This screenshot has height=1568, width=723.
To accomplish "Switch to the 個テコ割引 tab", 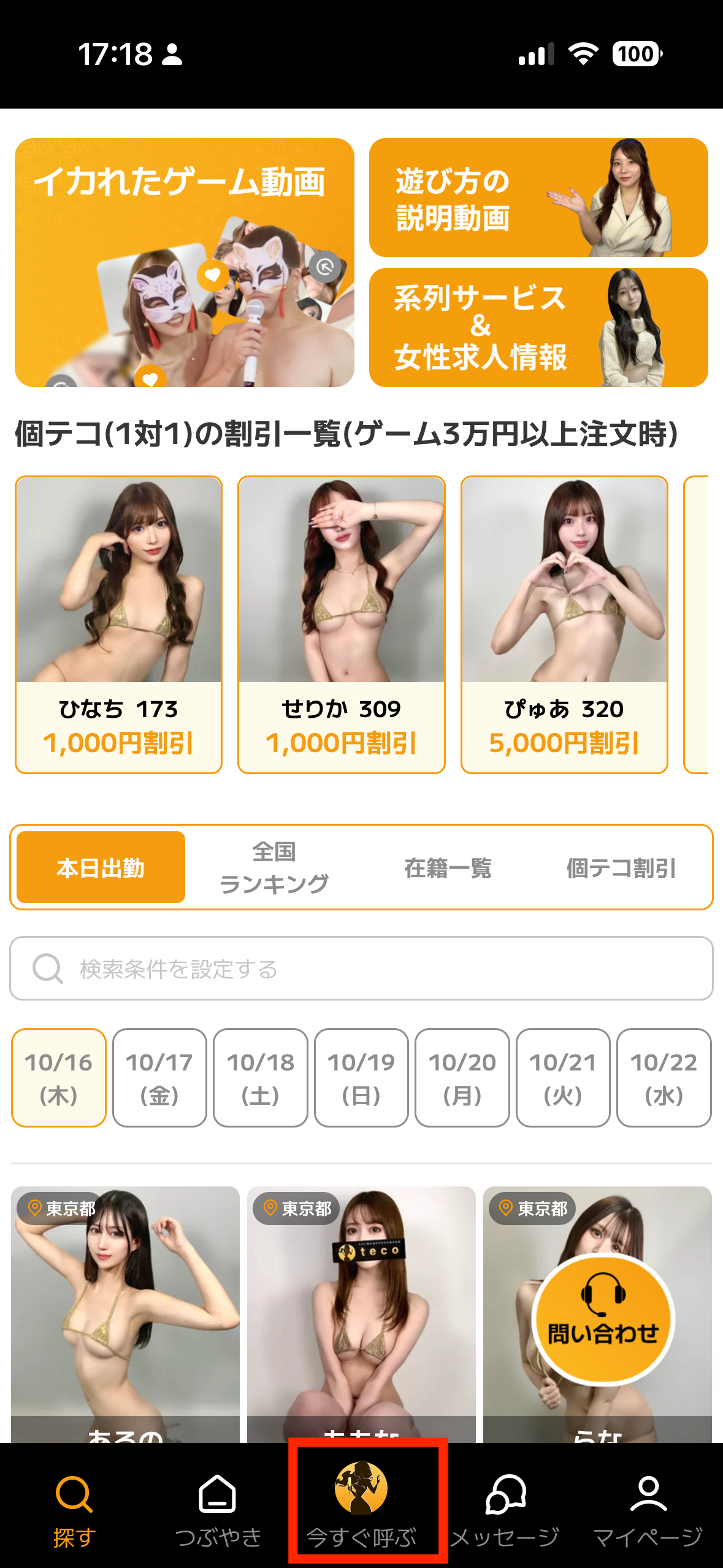I will coord(621,867).
